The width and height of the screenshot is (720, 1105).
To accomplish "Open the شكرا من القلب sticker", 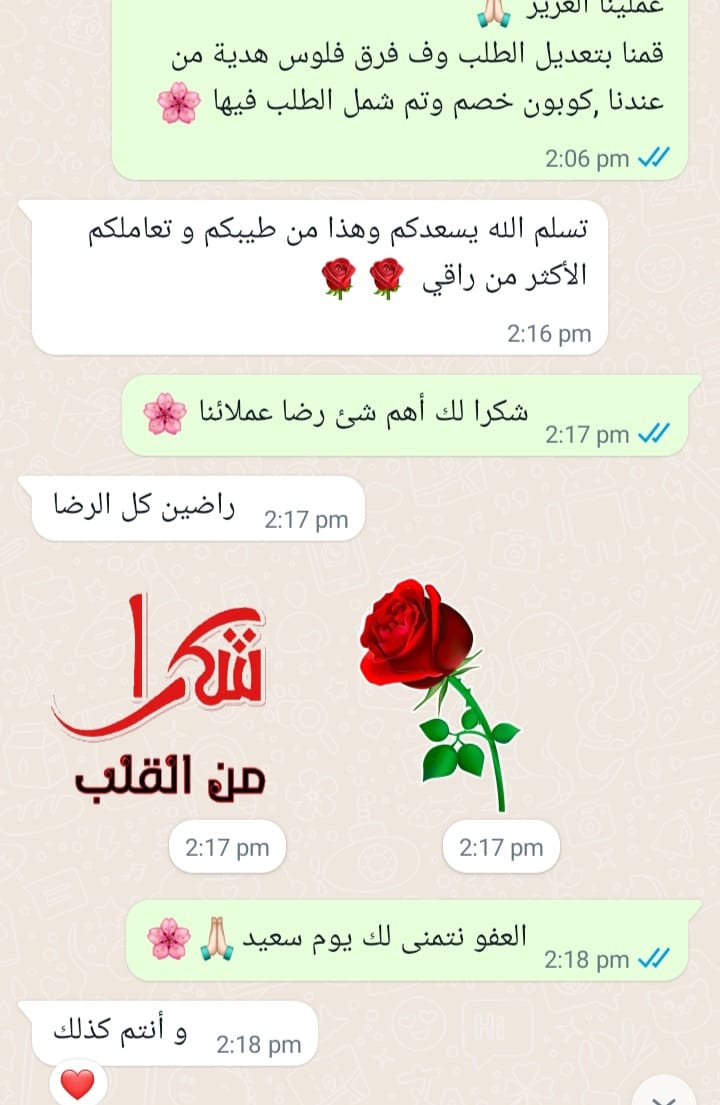I will [160, 700].
